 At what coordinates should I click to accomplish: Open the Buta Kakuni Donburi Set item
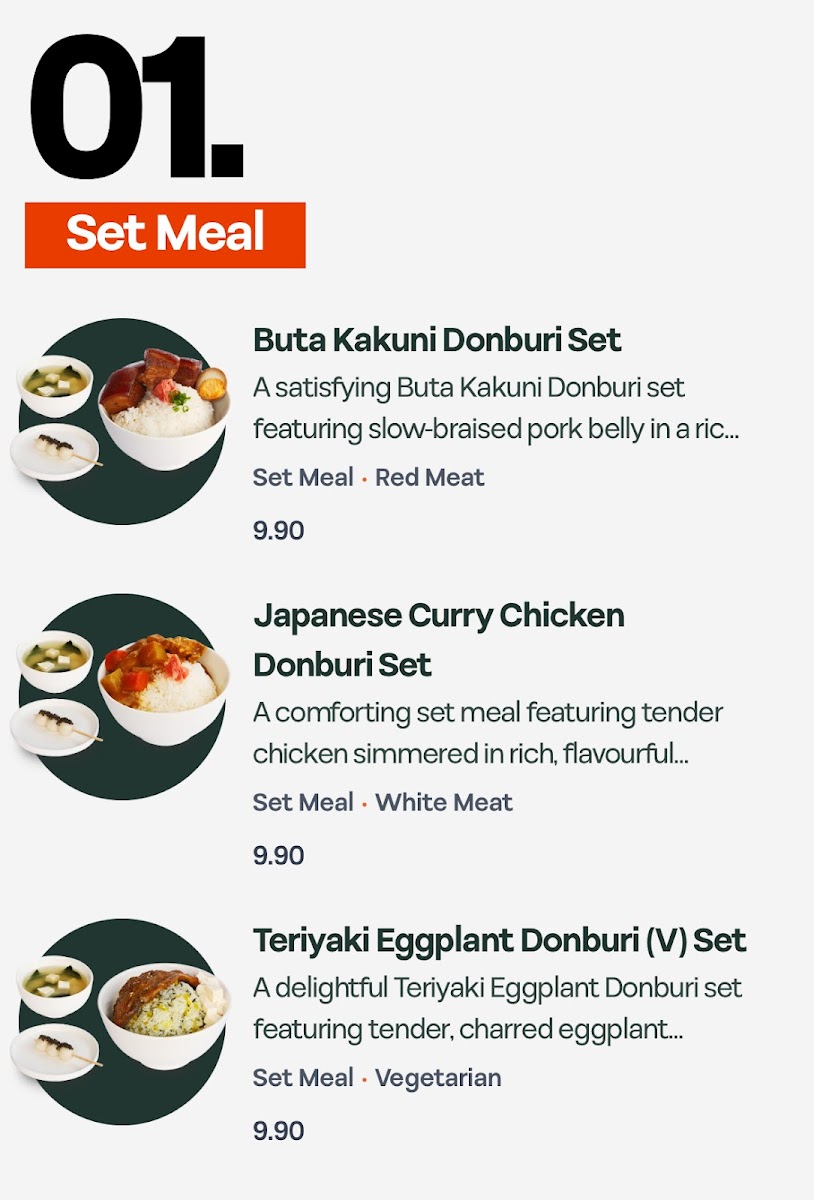437,341
